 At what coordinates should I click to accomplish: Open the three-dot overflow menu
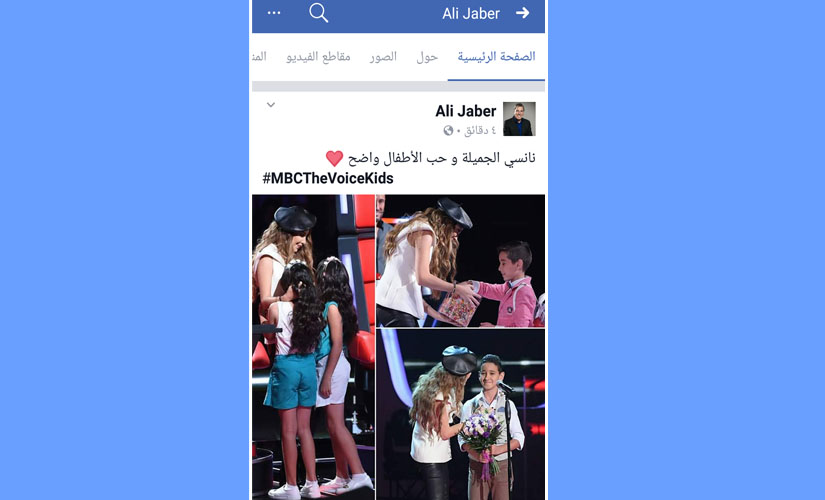[x=274, y=13]
